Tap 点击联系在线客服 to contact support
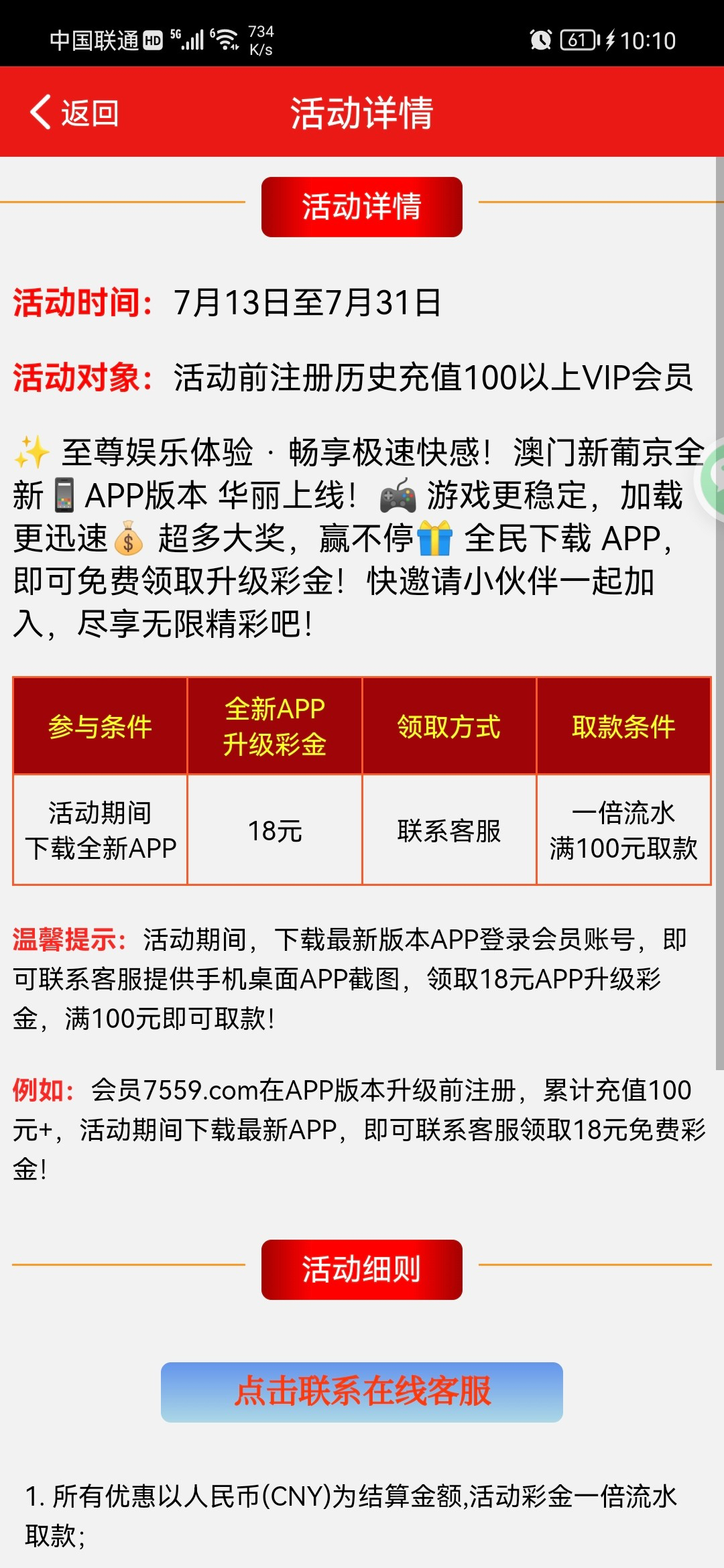Screen dimensions: 724x1568 (362, 1391)
